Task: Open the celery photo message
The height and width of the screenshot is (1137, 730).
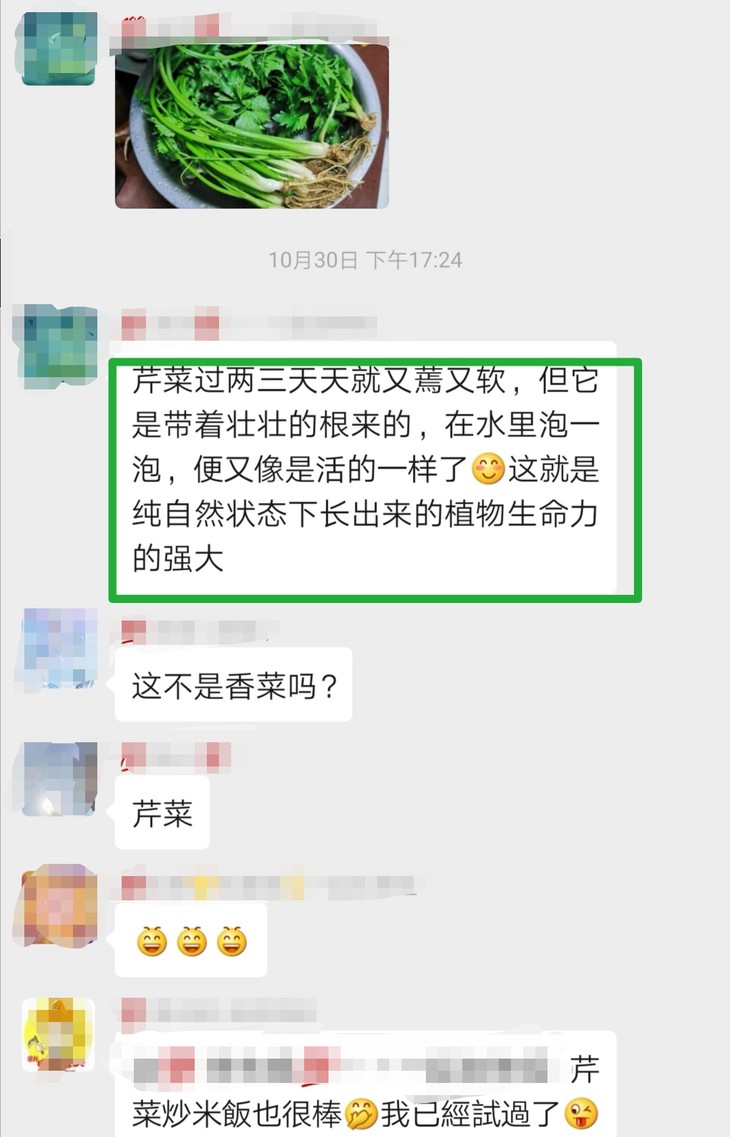Action: click(x=252, y=126)
